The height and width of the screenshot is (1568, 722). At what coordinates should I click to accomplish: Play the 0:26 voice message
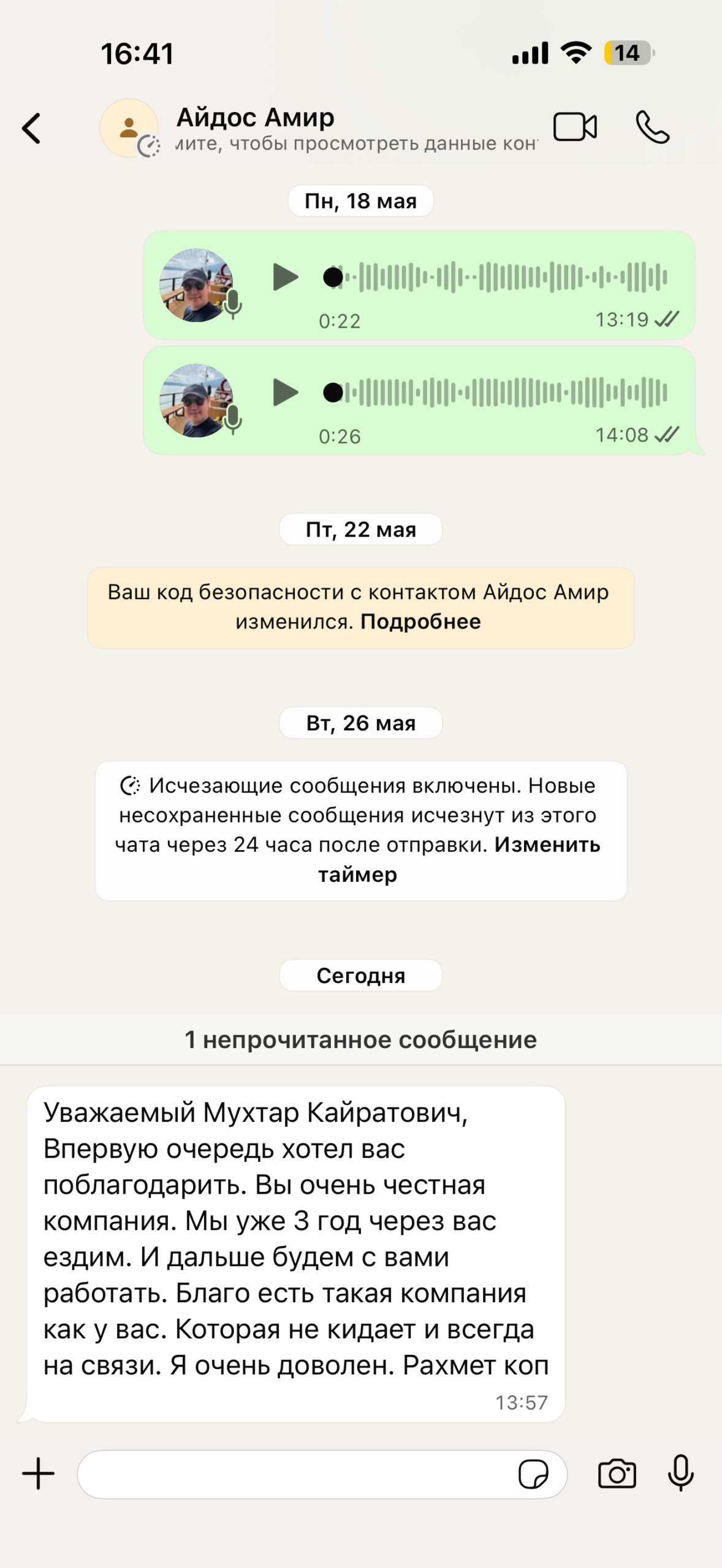click(x=286, y=392)
